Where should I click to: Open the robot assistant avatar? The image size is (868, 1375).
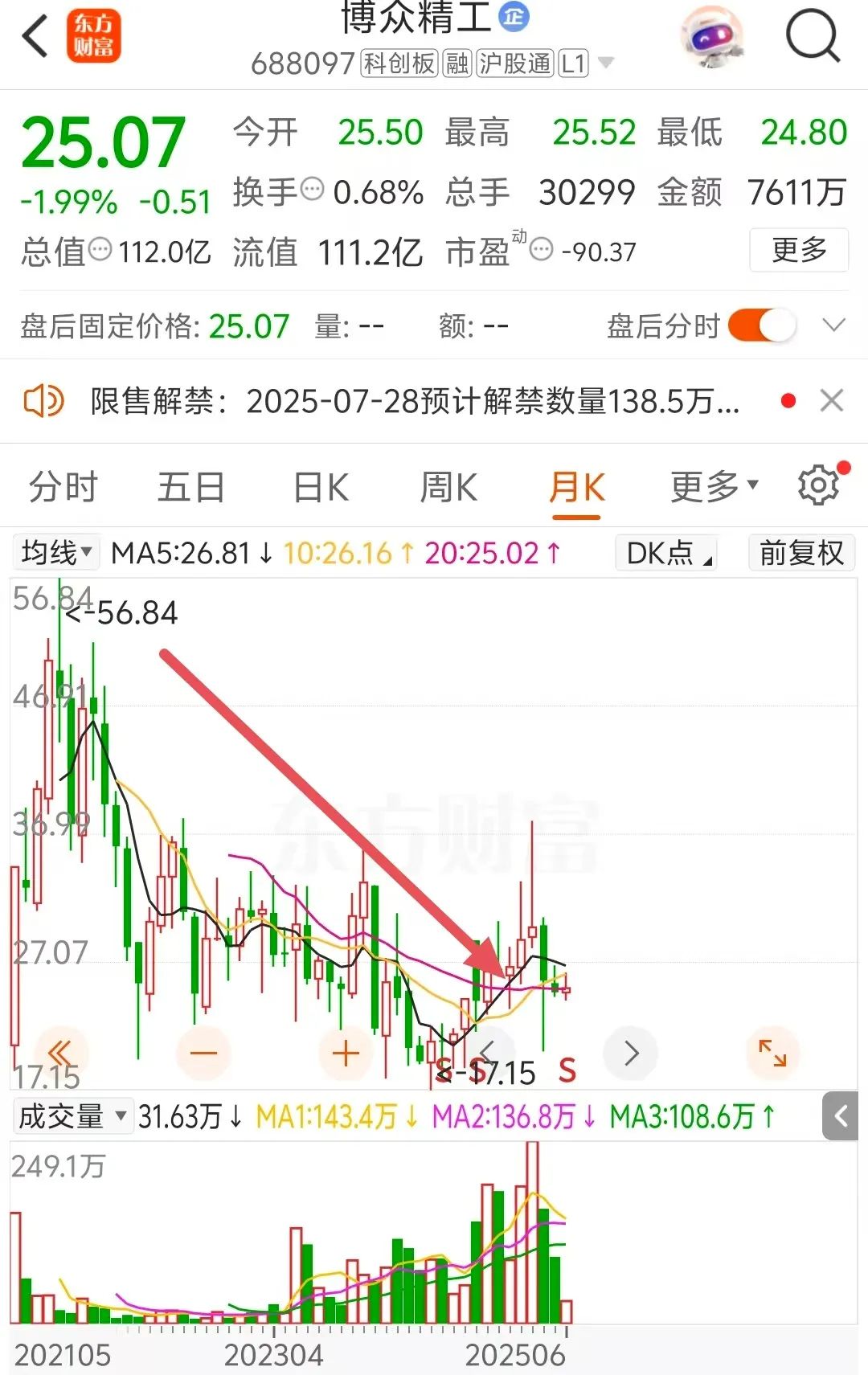point(711,36)
